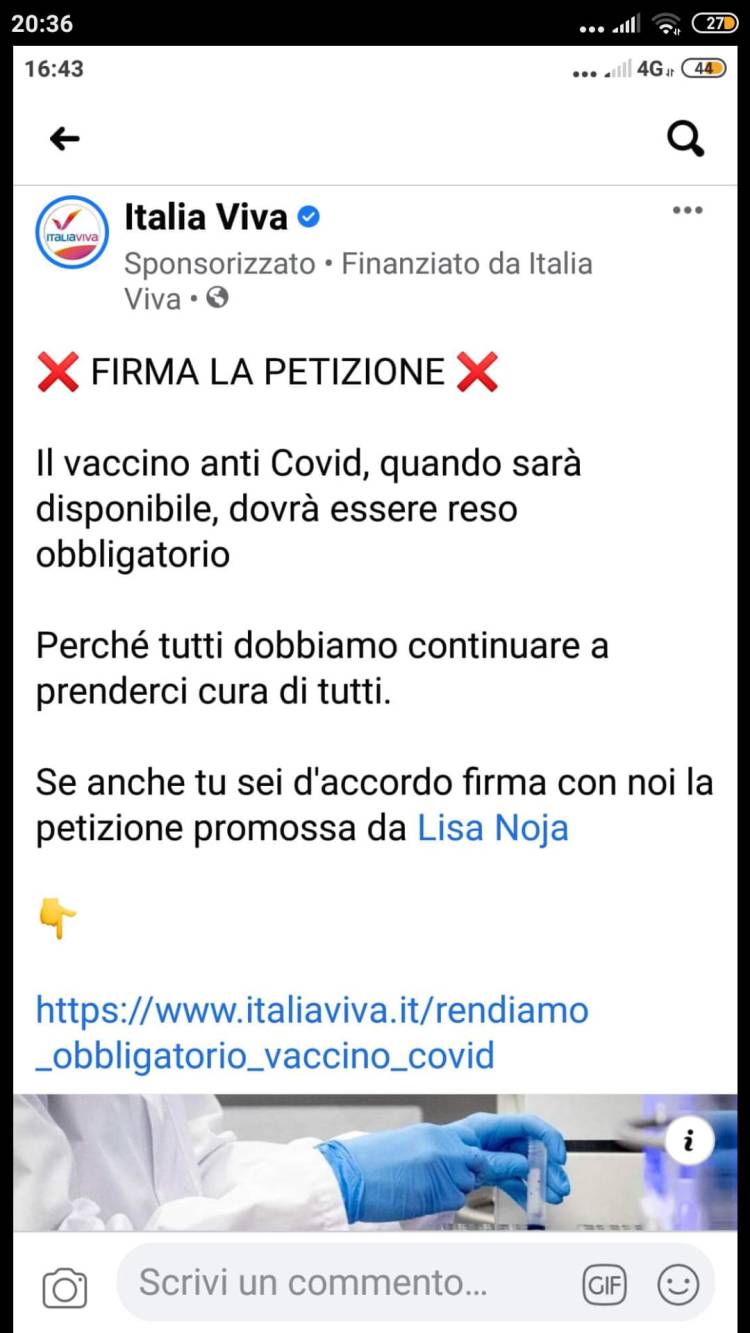Add a GIF to the comment
This screenshot has width=750, height=1333.
tap(604, 1285)
